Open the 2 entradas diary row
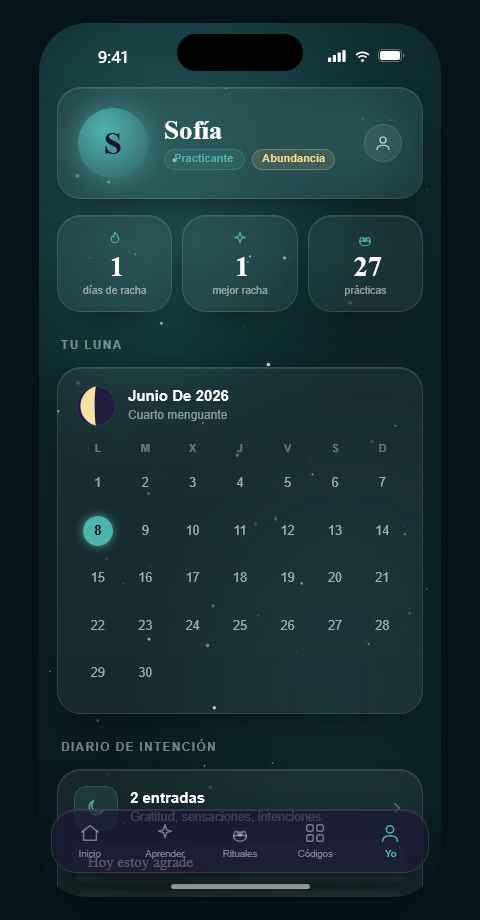Viewport: 480px width, 920px height. tap(240, 808)
